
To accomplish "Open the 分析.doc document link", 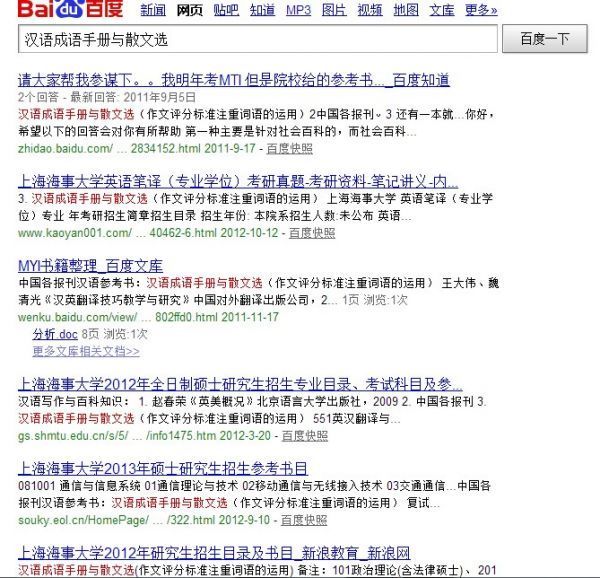I will tap(55, 334).
